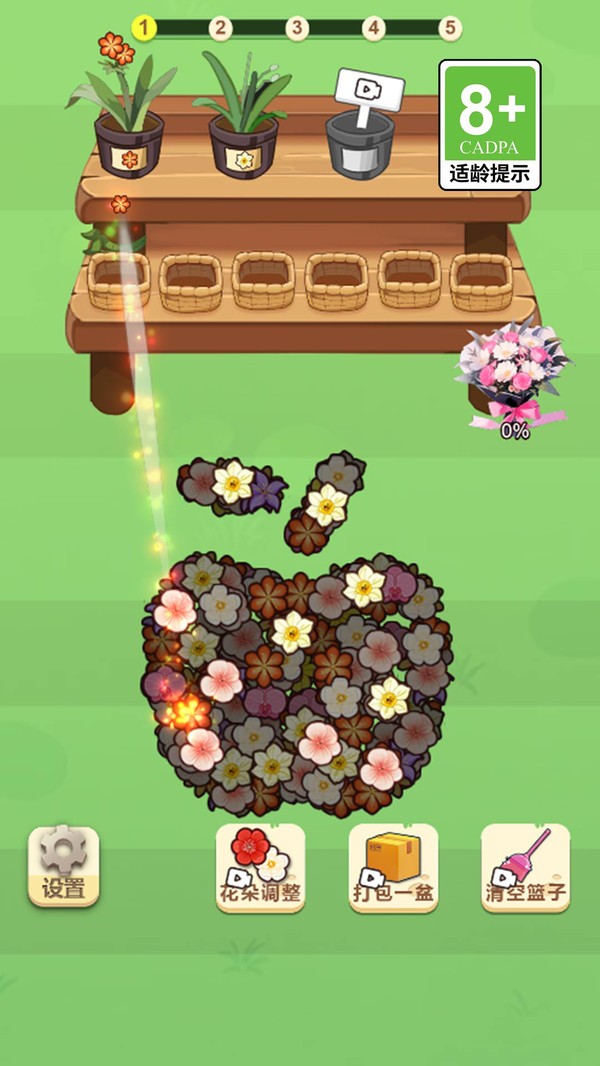Screen dimensions: 600x1066
Task: Pick the white daffodil above the apple's left side
Action: [232, 482]
